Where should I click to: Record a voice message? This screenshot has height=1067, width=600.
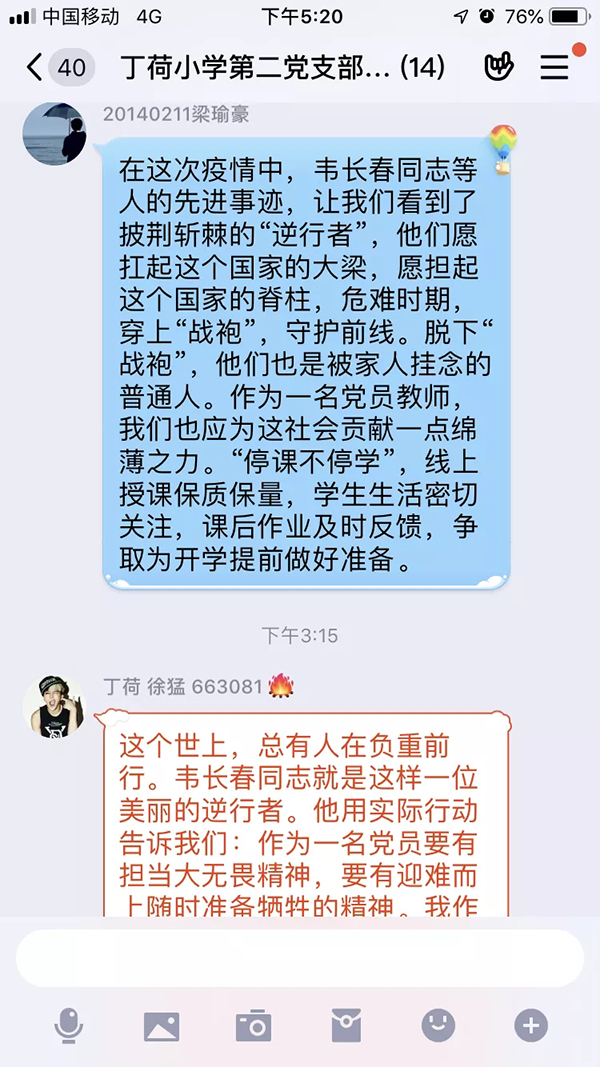tap(69, 1025)
